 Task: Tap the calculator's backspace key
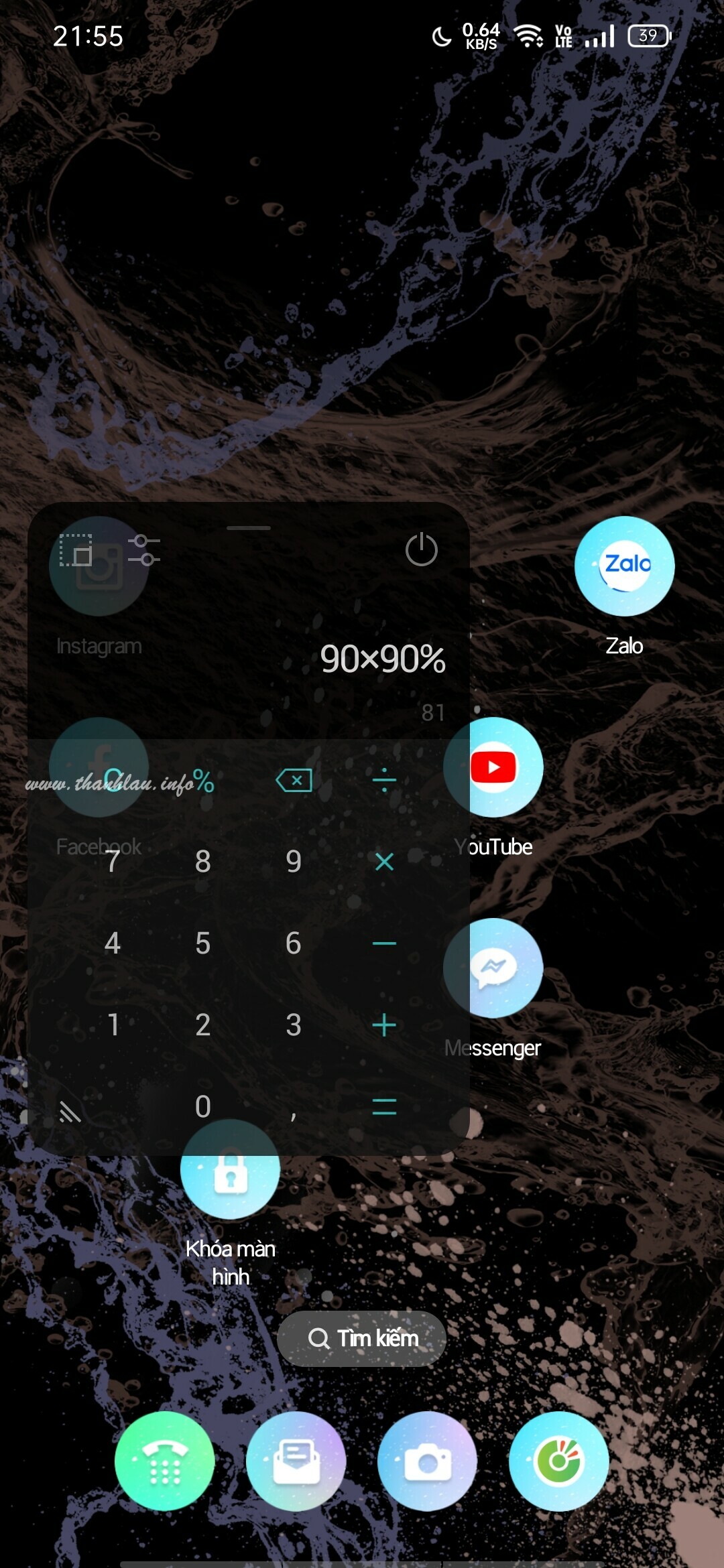[294, 781]
